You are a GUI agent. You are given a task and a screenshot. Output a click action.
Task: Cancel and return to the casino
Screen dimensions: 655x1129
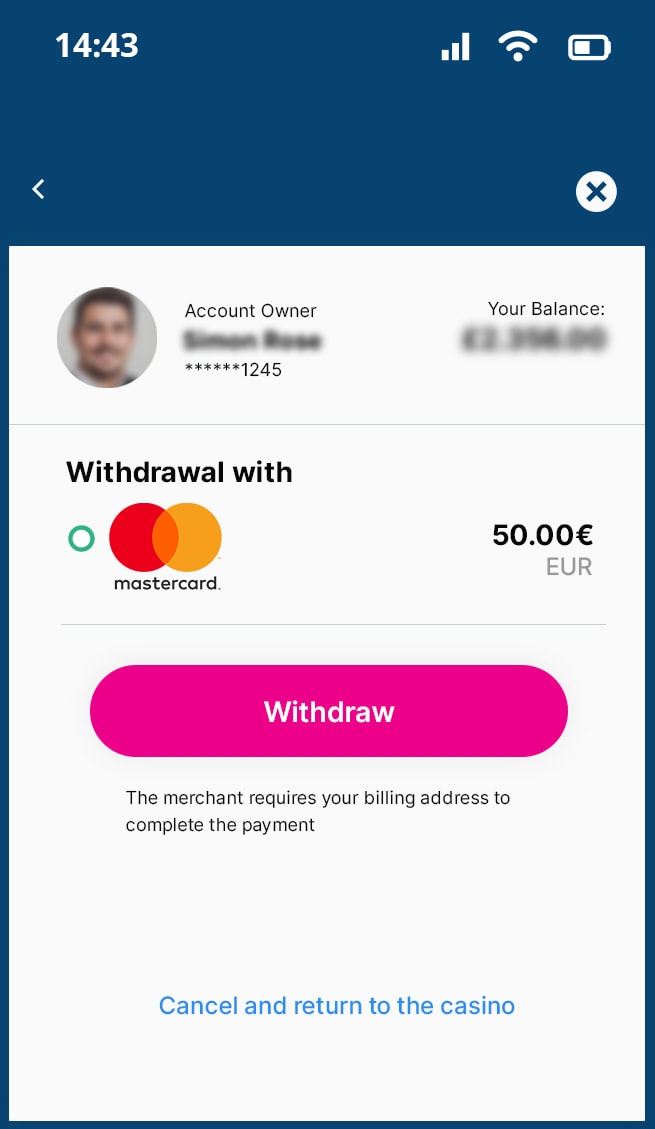(x=337, y=1005)
